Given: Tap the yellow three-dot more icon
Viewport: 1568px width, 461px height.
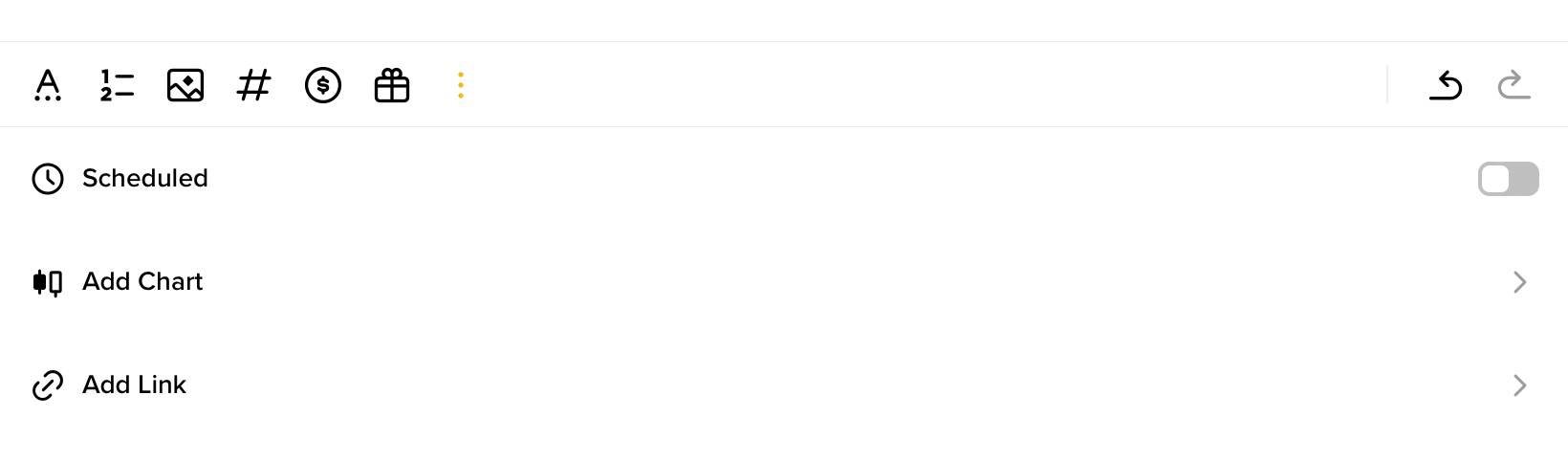Looking at the screenshot, I should point(461,86).
